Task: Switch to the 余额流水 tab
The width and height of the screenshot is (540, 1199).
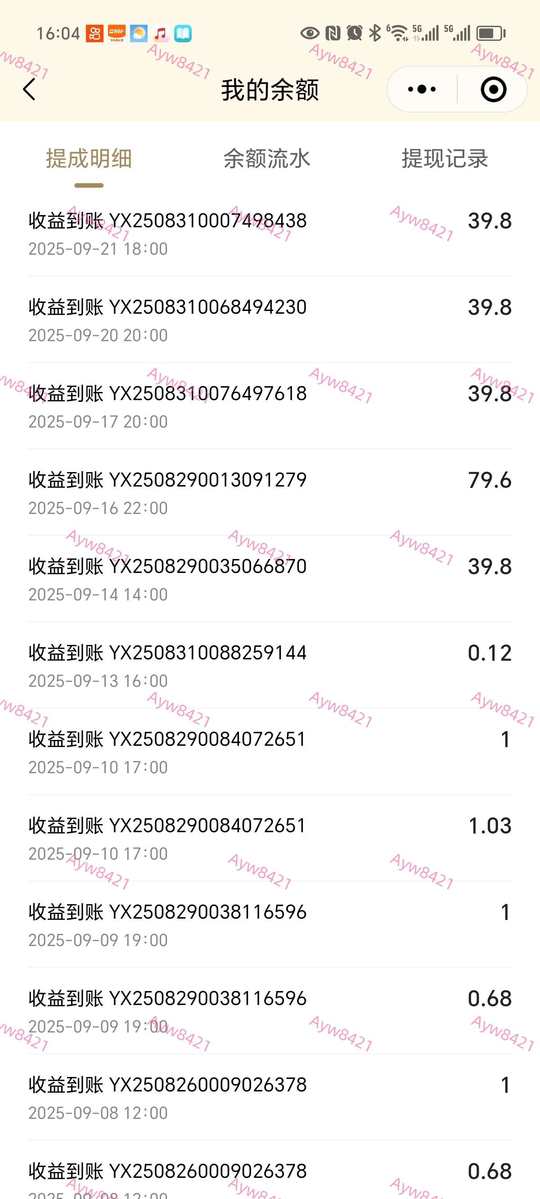Action: tap(267, 158)
